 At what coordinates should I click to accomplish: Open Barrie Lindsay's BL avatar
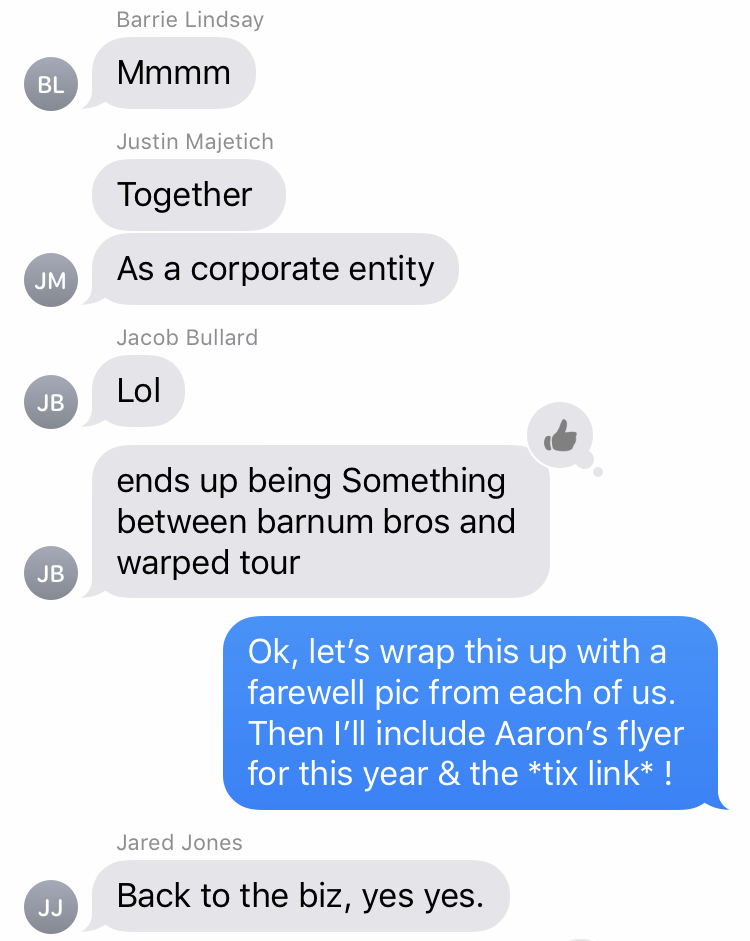point(51,85)
